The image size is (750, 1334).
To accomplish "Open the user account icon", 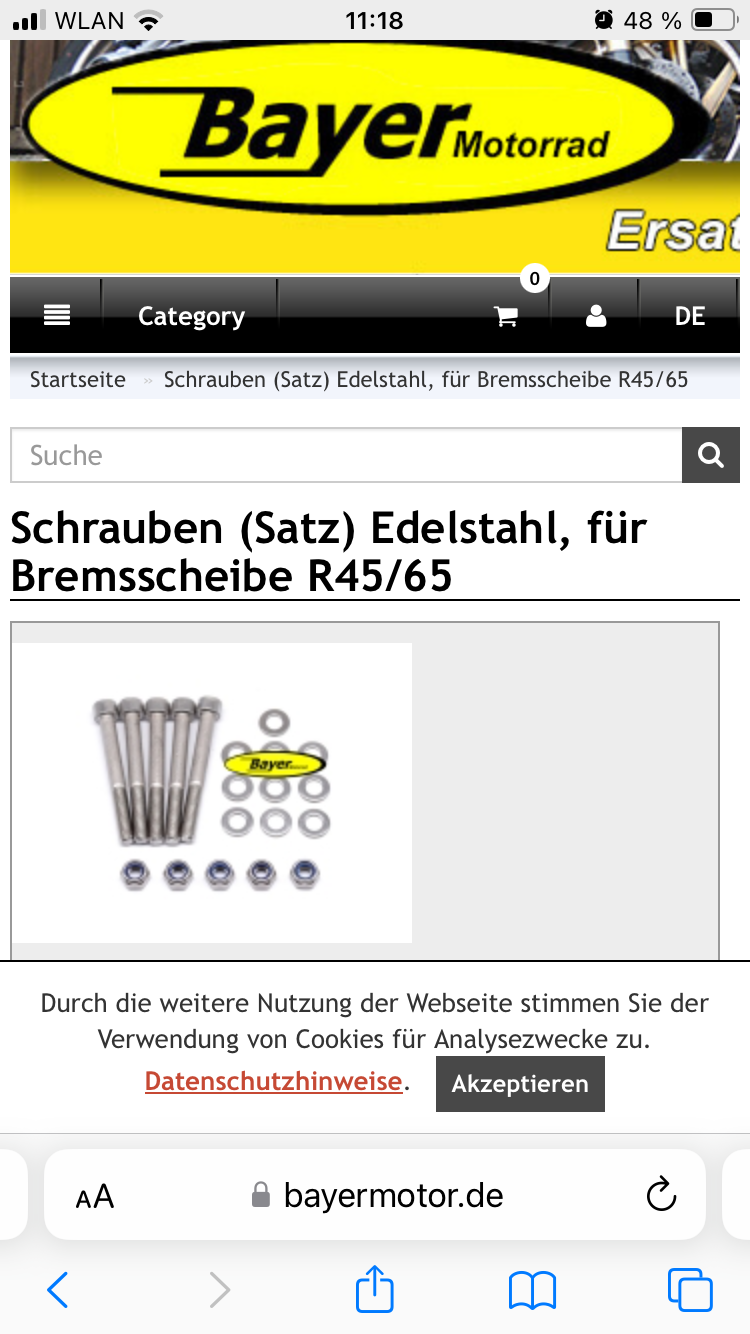I will pyautogui.click(x=596, y=316).
